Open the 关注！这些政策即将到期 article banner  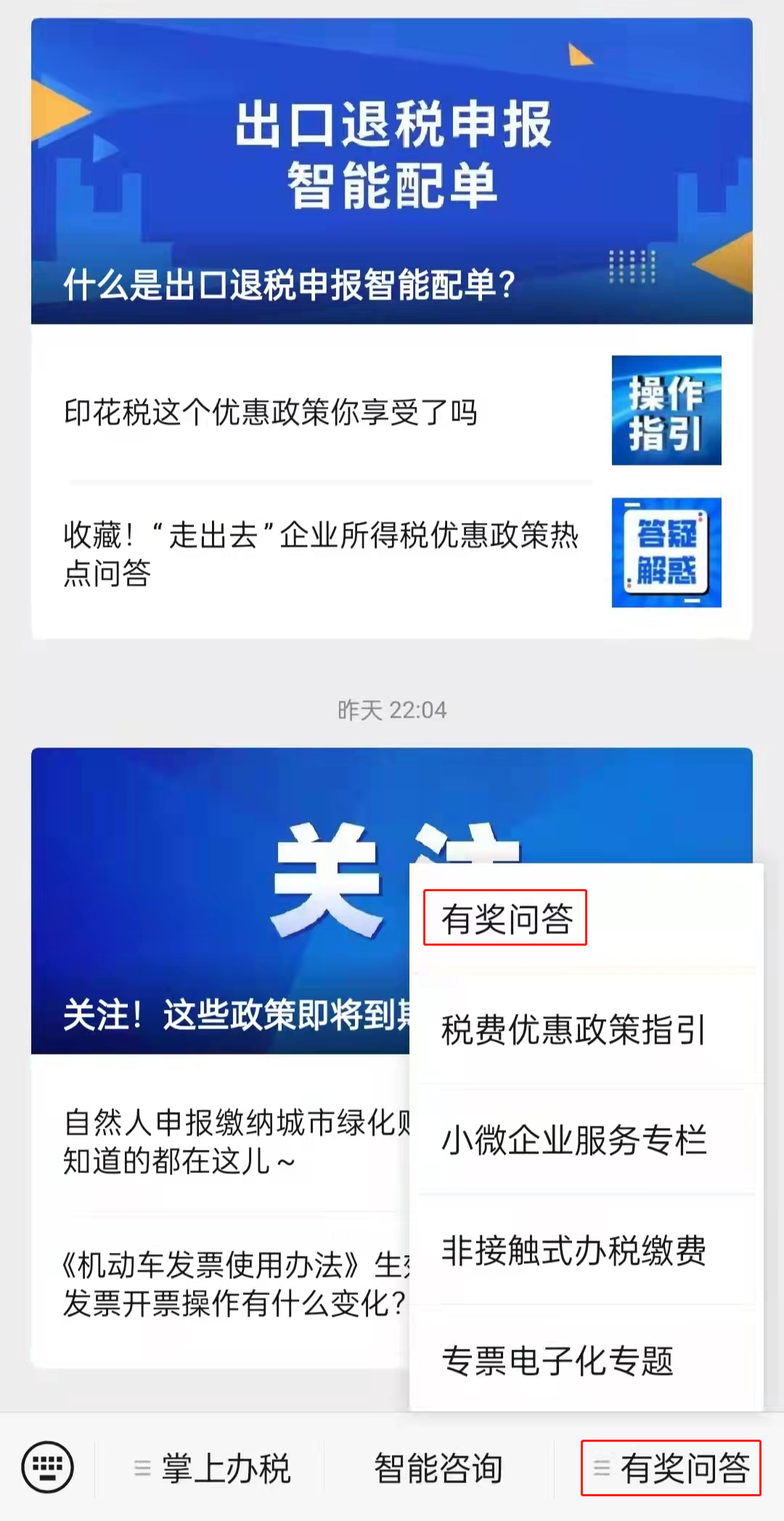click(x=218, y=901)
